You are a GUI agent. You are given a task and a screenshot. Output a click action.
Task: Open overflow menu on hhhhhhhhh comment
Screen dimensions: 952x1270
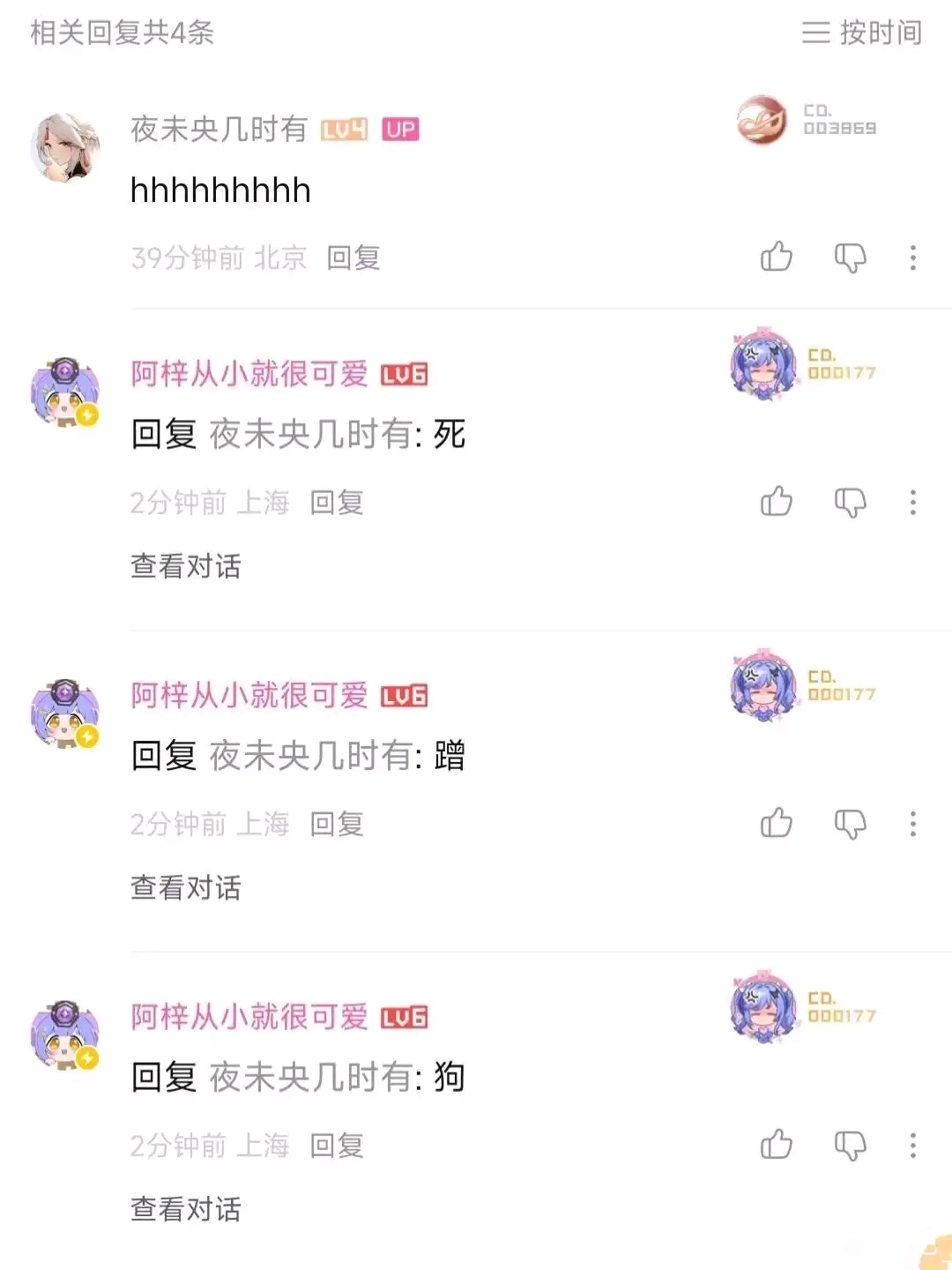[x=913, y=258]
